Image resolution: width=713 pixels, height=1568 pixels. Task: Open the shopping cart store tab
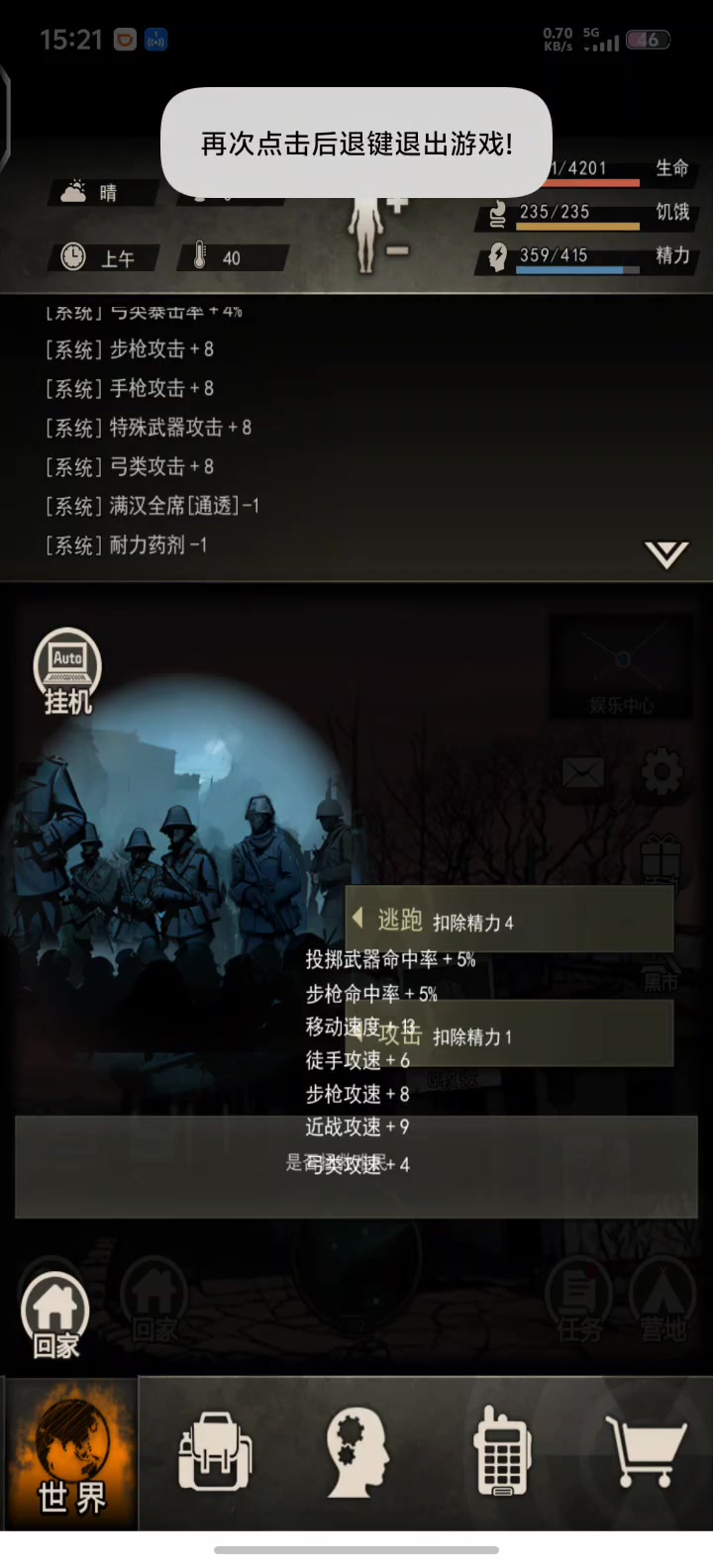coord(646,1451)
